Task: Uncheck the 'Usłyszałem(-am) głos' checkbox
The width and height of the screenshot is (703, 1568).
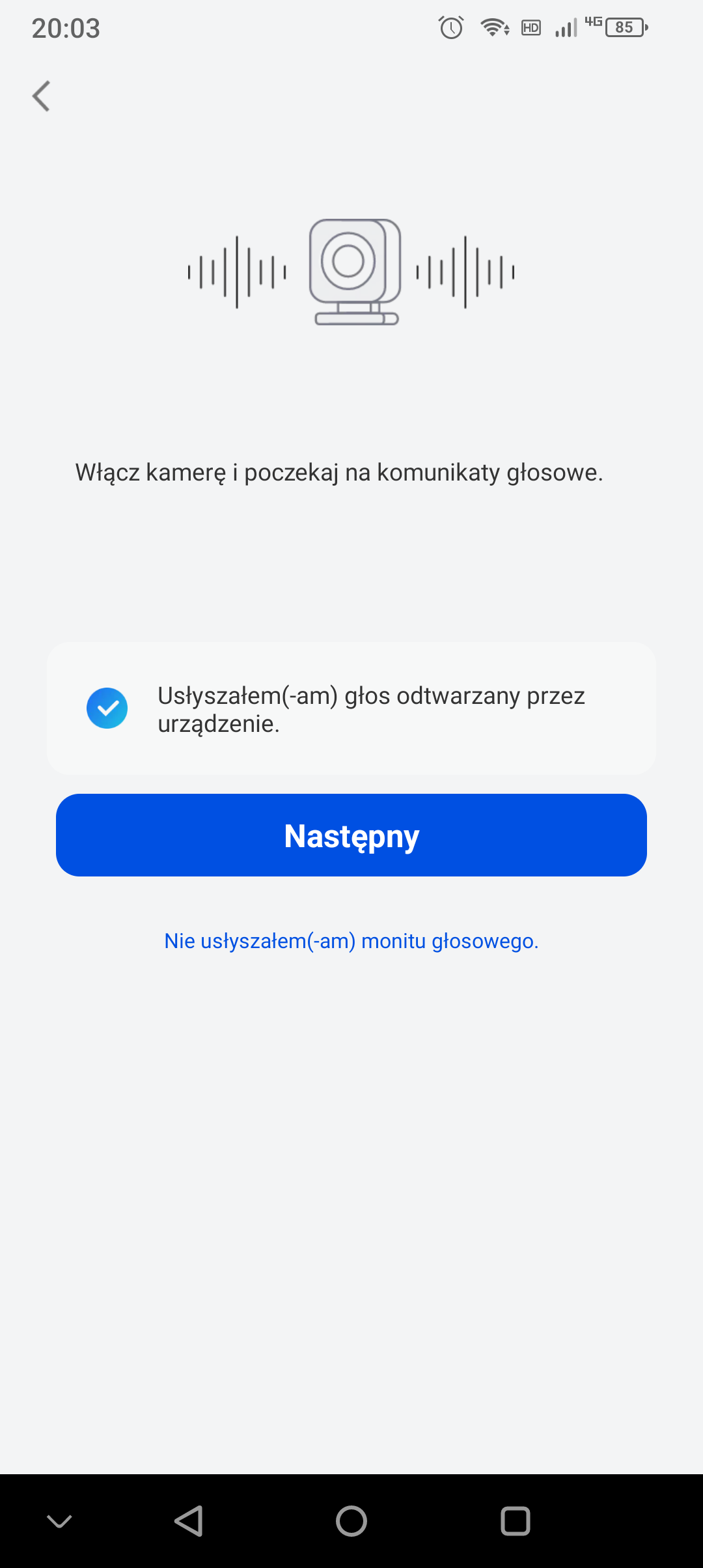Action: click(x=107, y=708)
